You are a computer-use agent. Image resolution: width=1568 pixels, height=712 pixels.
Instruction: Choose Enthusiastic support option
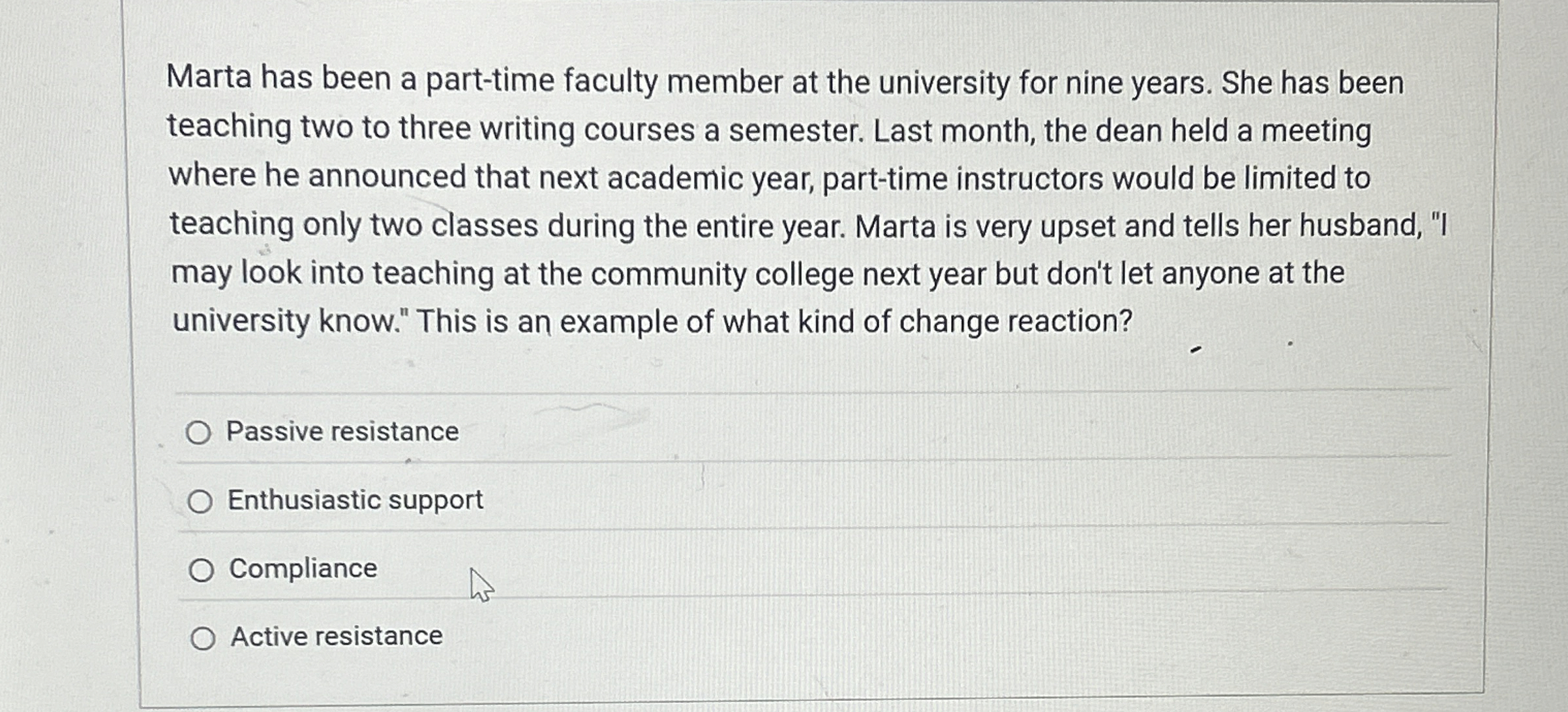pos(200,501)
